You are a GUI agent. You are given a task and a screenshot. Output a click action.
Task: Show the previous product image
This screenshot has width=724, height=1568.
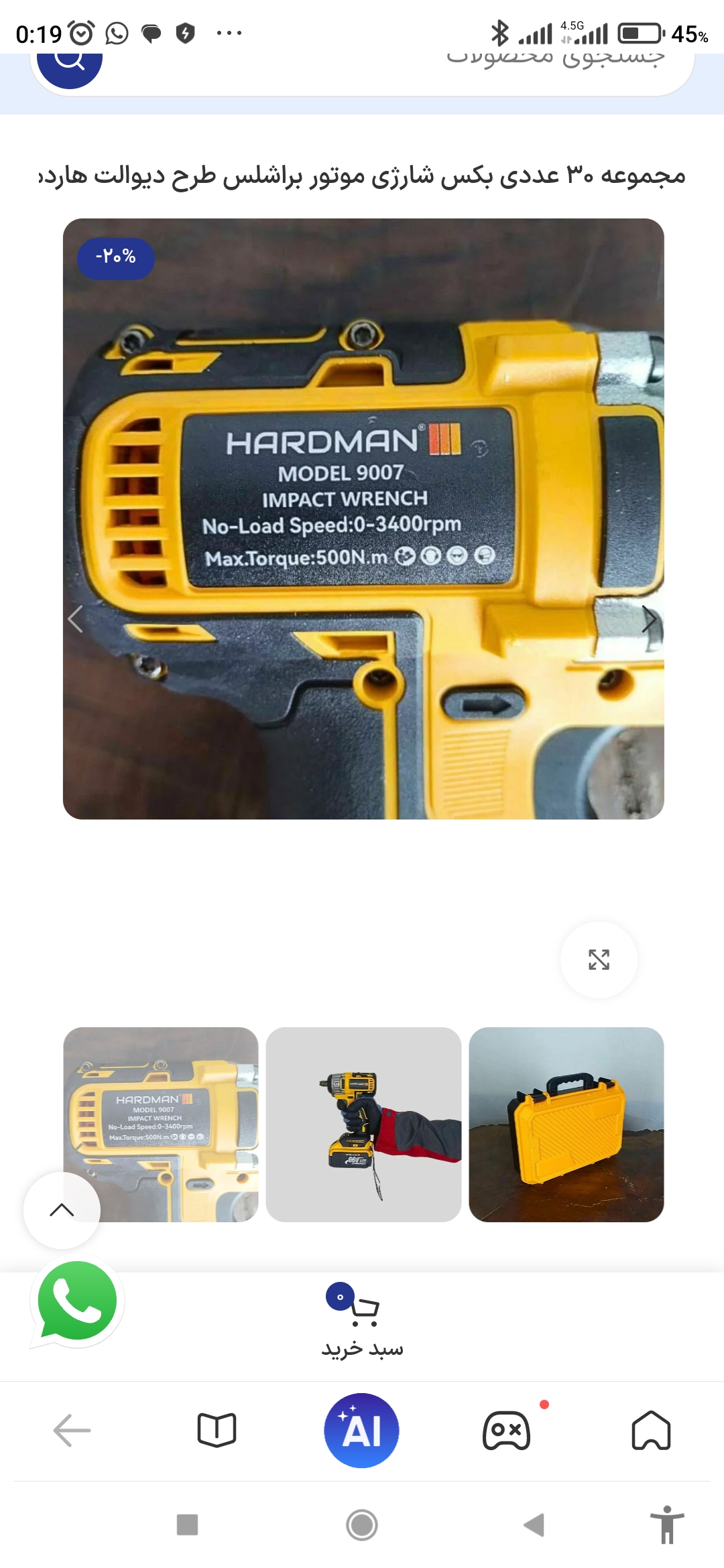pyautogui.click(x=76, y=619)
